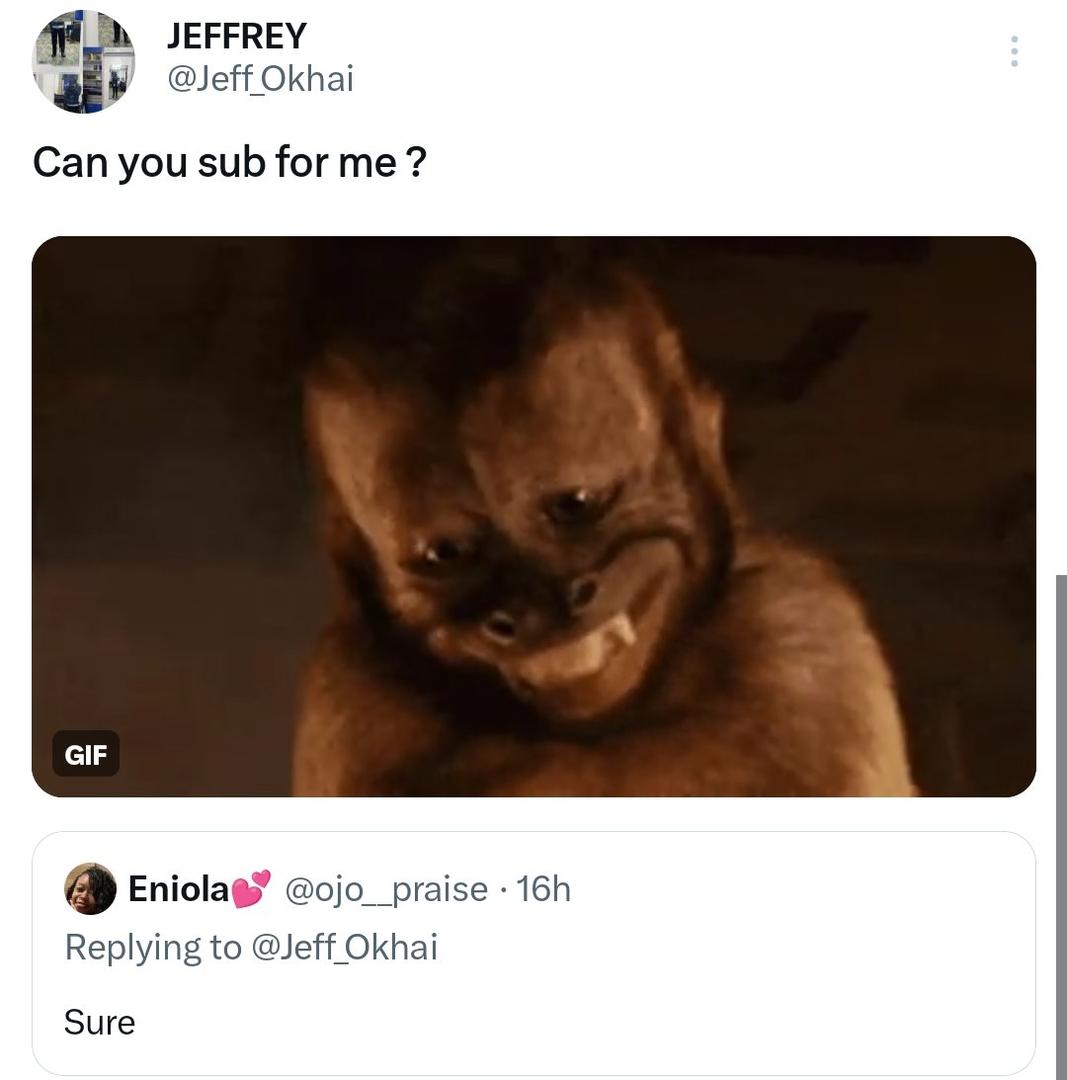Click the name Eniola

point(182,888)
